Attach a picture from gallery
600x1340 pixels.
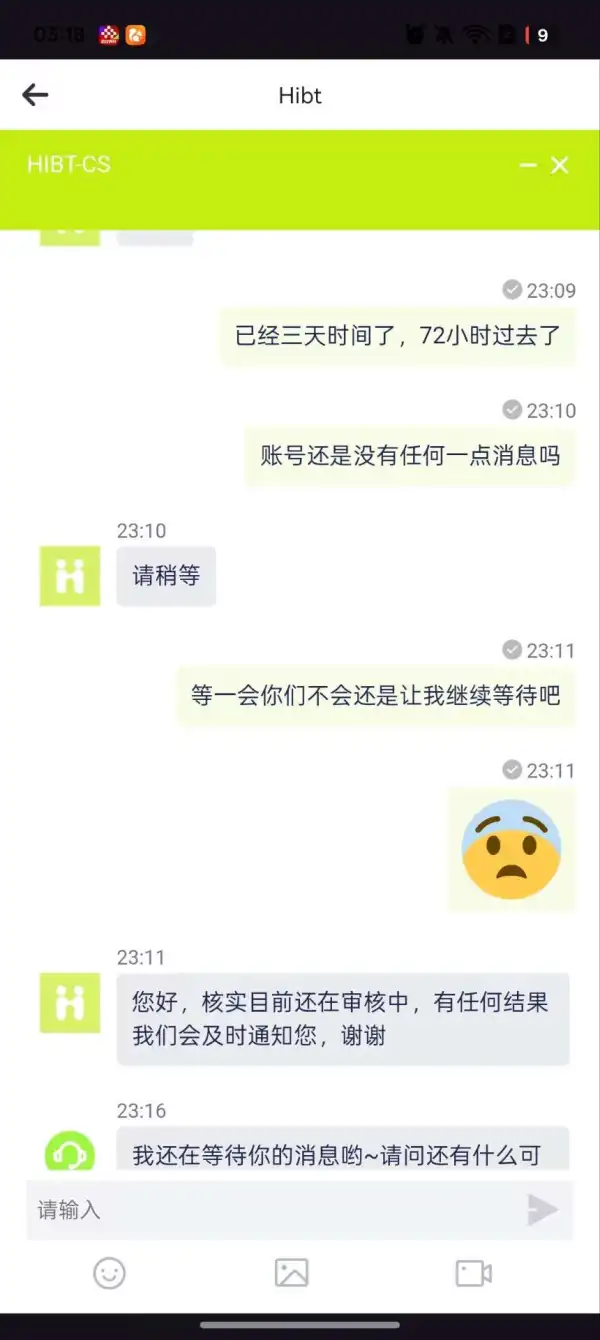coord(291,1273)
